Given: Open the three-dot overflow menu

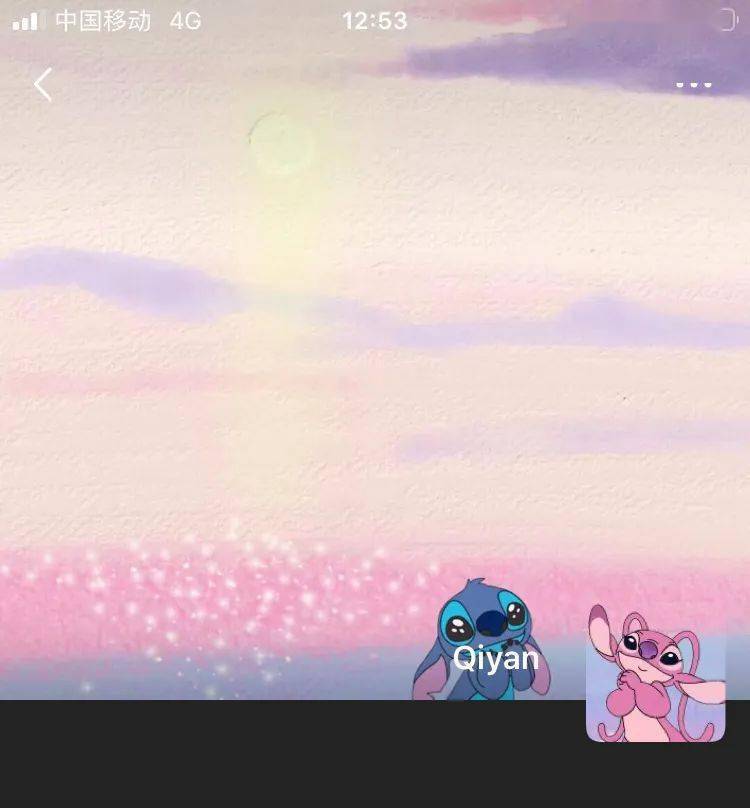Looking at the screenshot, I should point(693,85).
